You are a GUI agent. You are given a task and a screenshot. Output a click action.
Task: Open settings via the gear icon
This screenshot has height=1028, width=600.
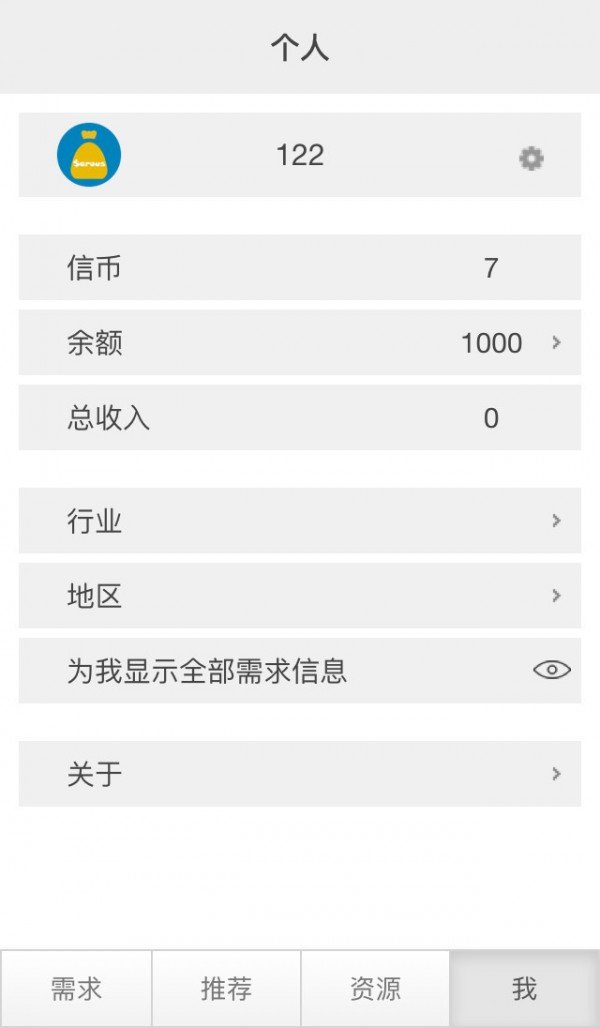(x=531, y=159)
